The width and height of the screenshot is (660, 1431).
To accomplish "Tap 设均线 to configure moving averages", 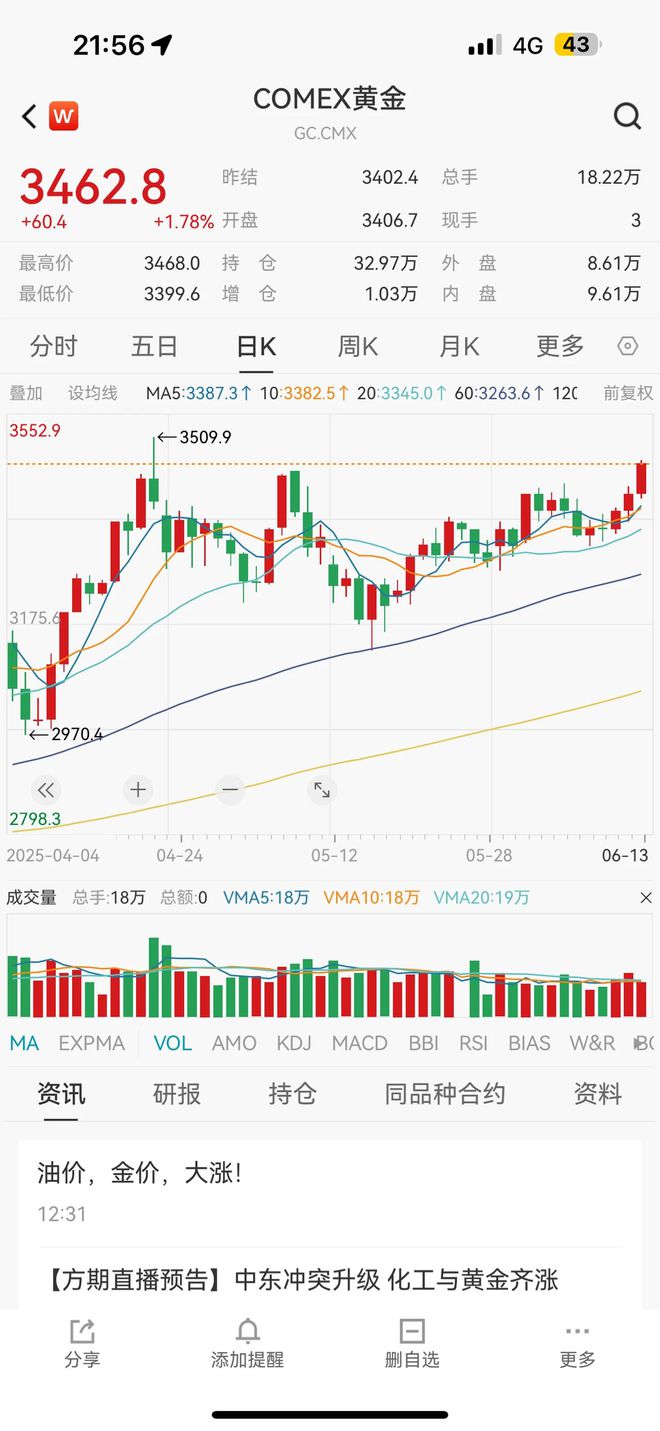I will pyautogui.click(x=92, y=393).
